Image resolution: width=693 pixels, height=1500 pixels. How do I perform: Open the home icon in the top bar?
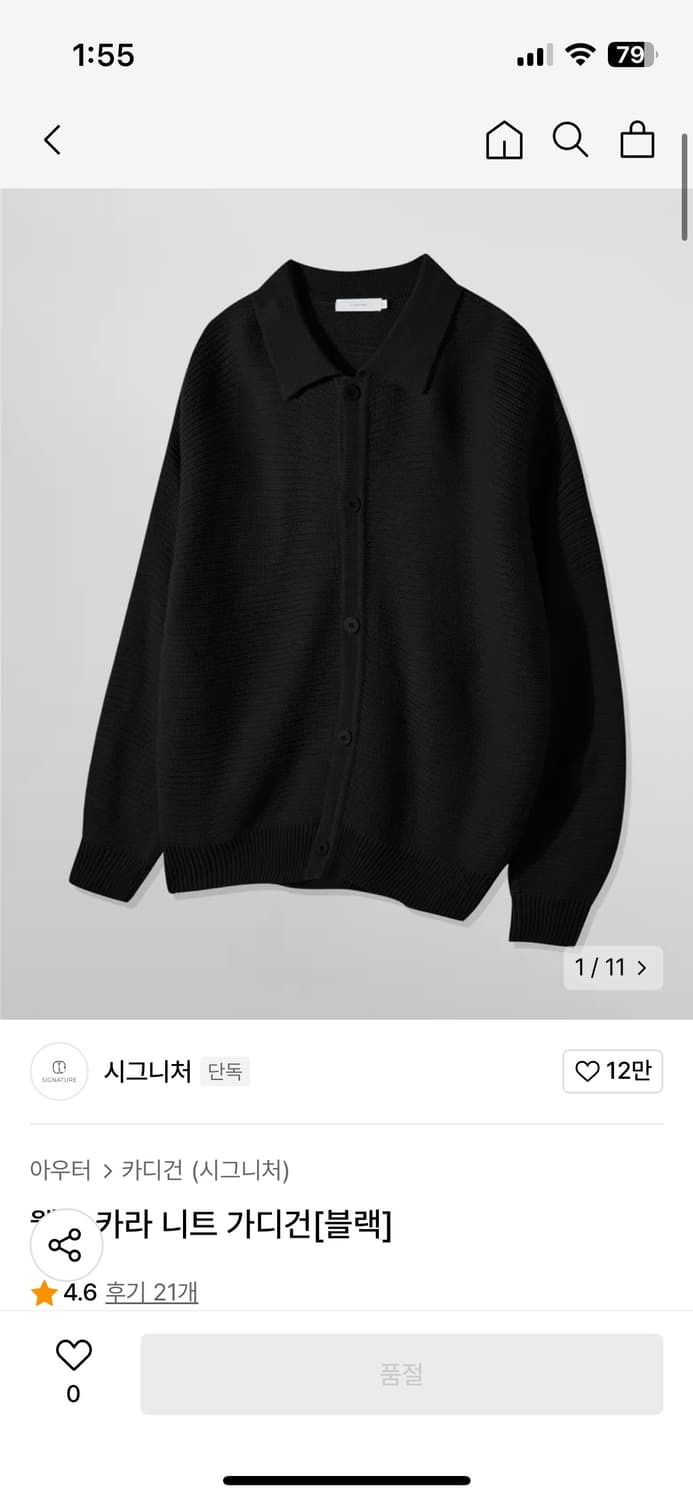[x=504, y=140]
